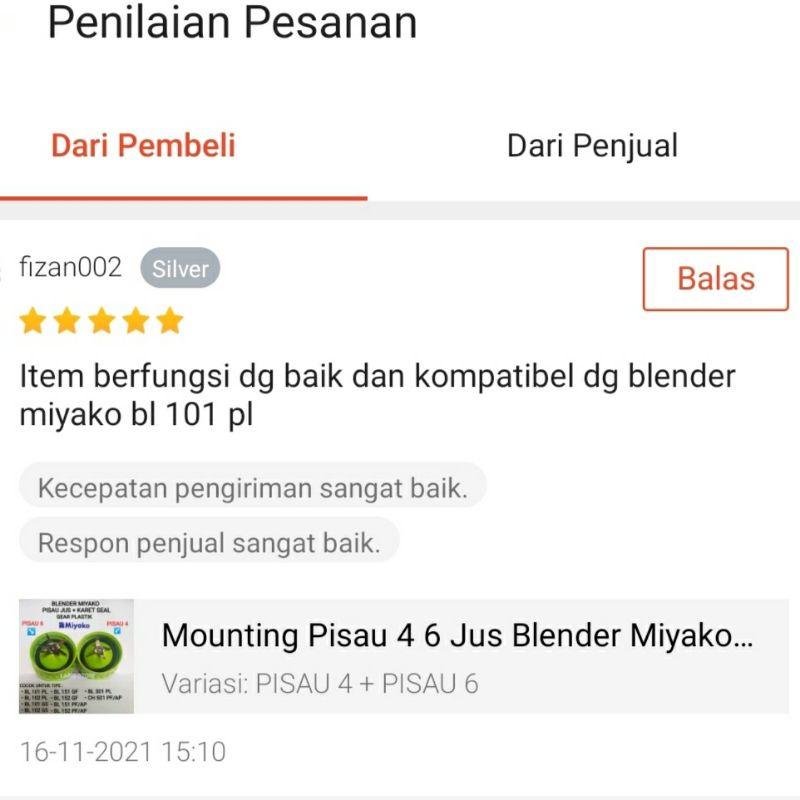Open fizan002's buyer profile
800x800 pixels.
[70, 268]
